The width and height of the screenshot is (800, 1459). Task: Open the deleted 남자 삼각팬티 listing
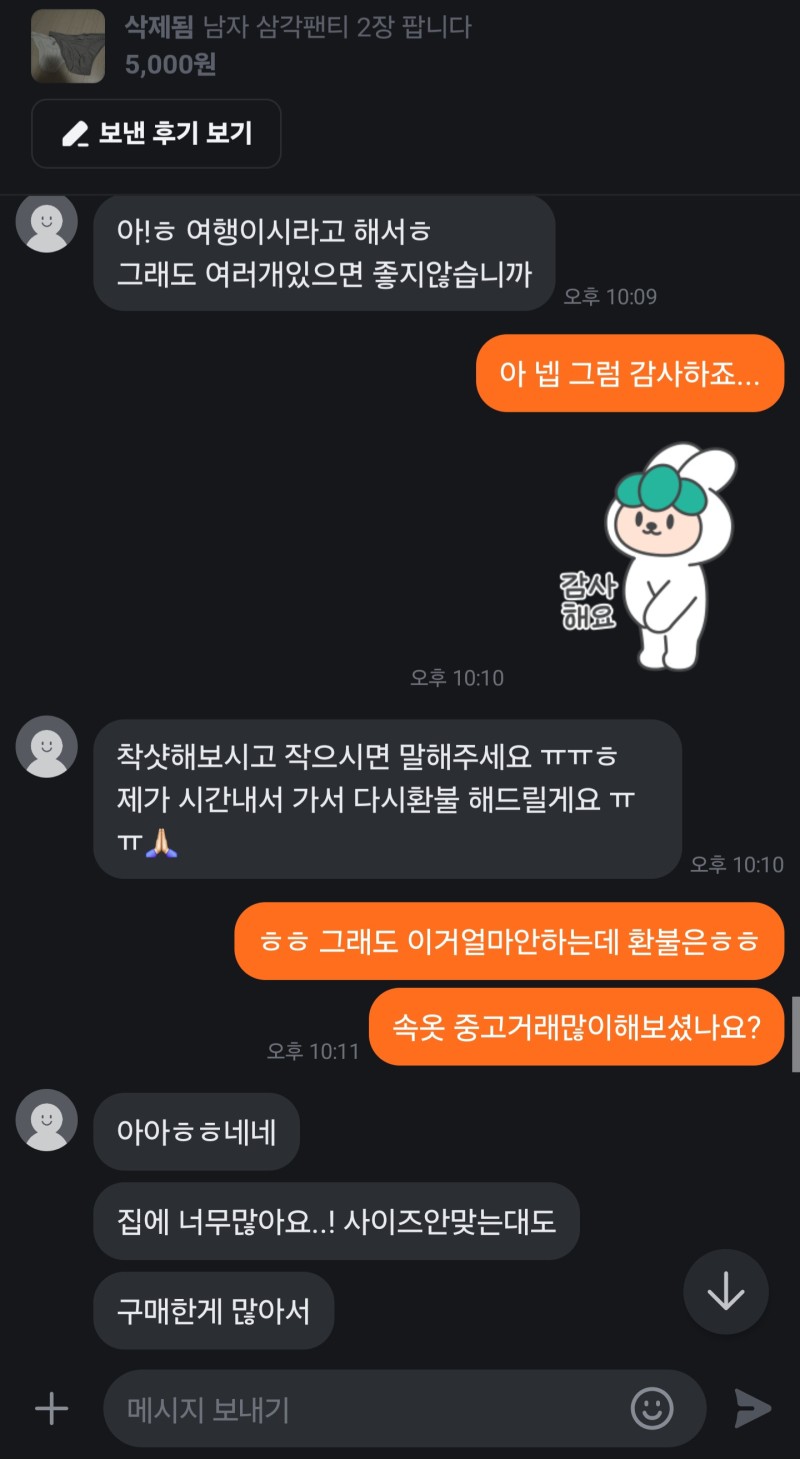pyautogui.click(x=252, y=45)
